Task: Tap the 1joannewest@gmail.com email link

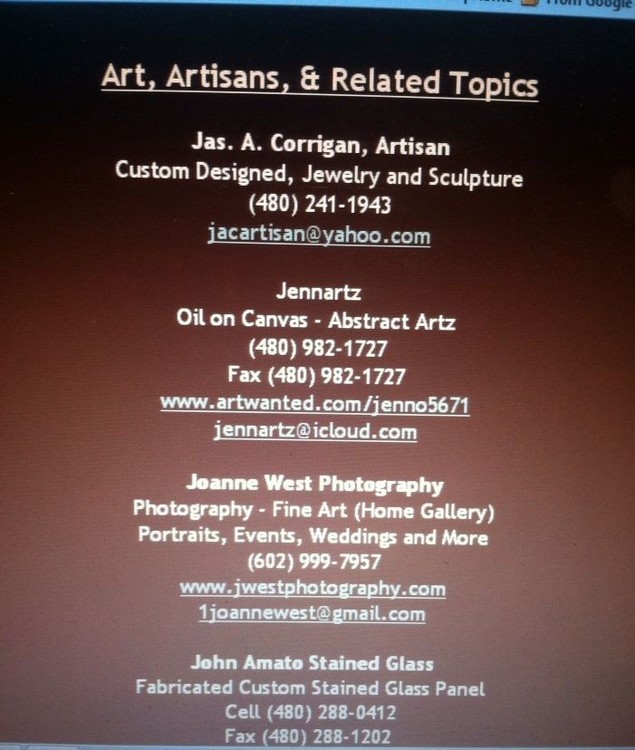Action: [312, 613]
